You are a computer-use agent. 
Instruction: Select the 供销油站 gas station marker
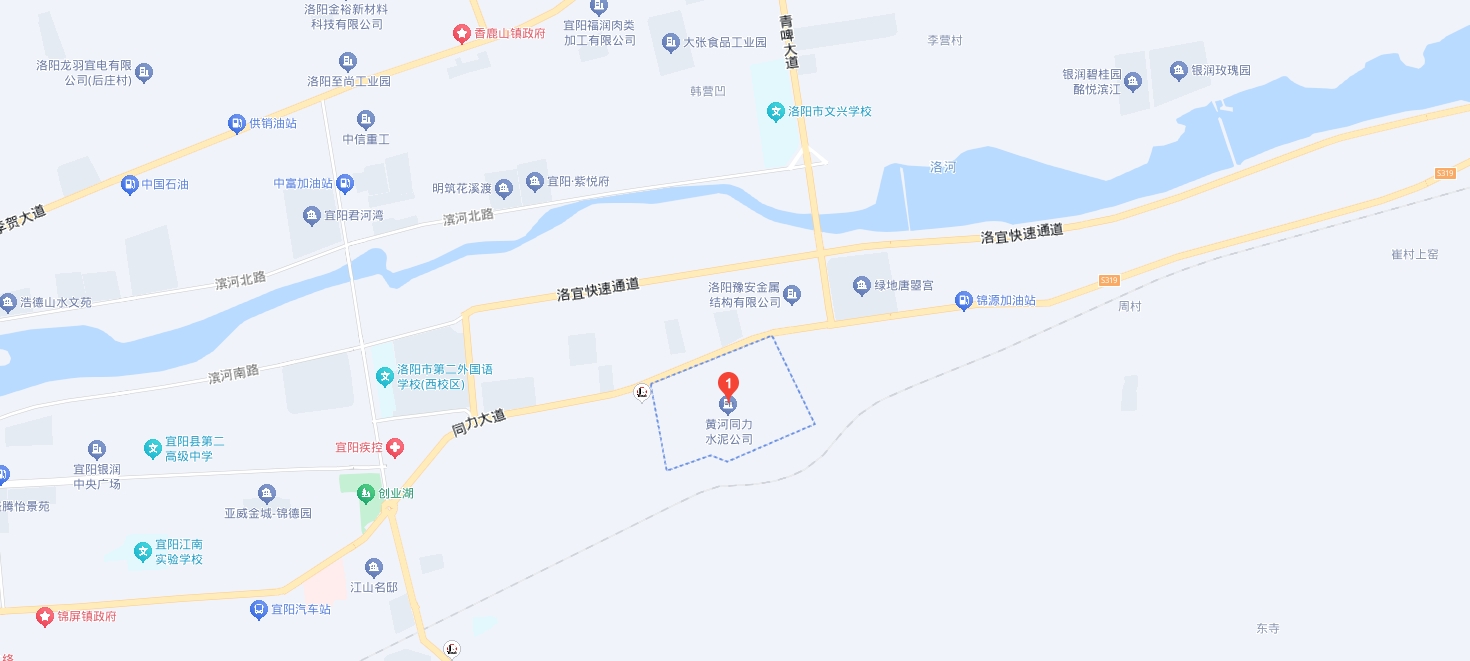(237, 124)
